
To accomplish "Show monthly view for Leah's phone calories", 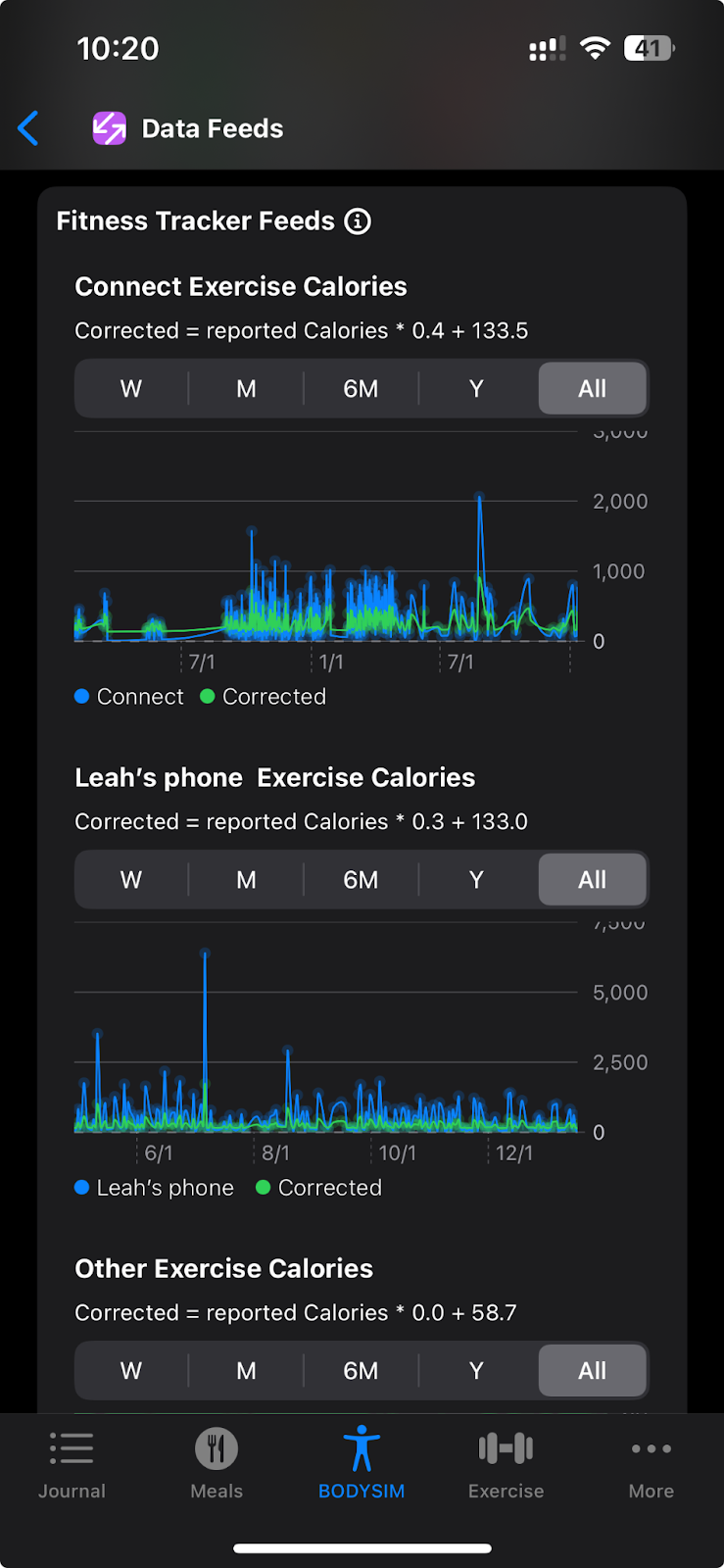I will [246, 880].
